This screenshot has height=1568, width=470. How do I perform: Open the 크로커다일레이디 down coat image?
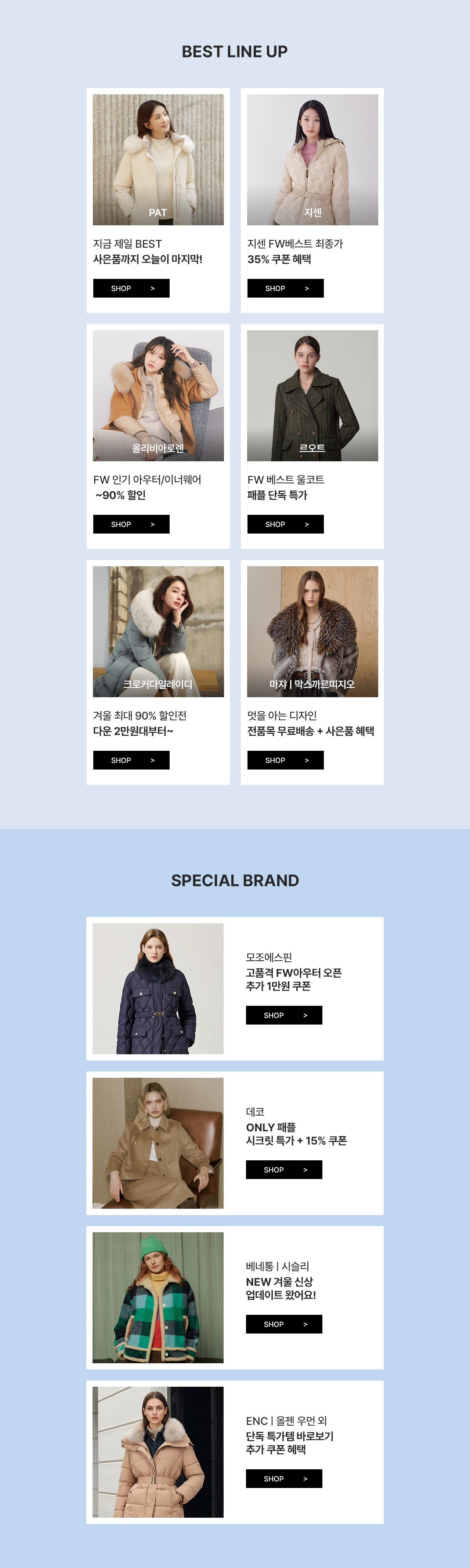(158, 631)
